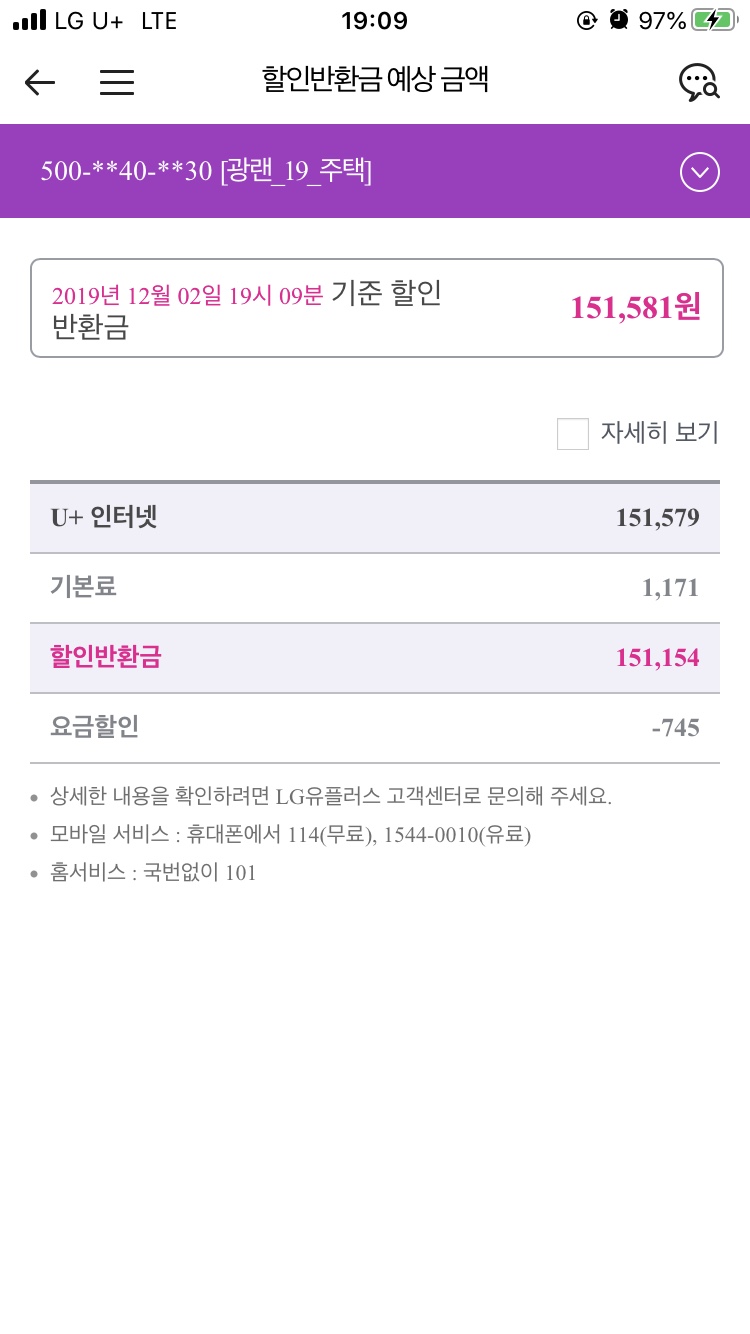Go back with the arrow icon
This screenshot has width=750, height=1334.
40,82
